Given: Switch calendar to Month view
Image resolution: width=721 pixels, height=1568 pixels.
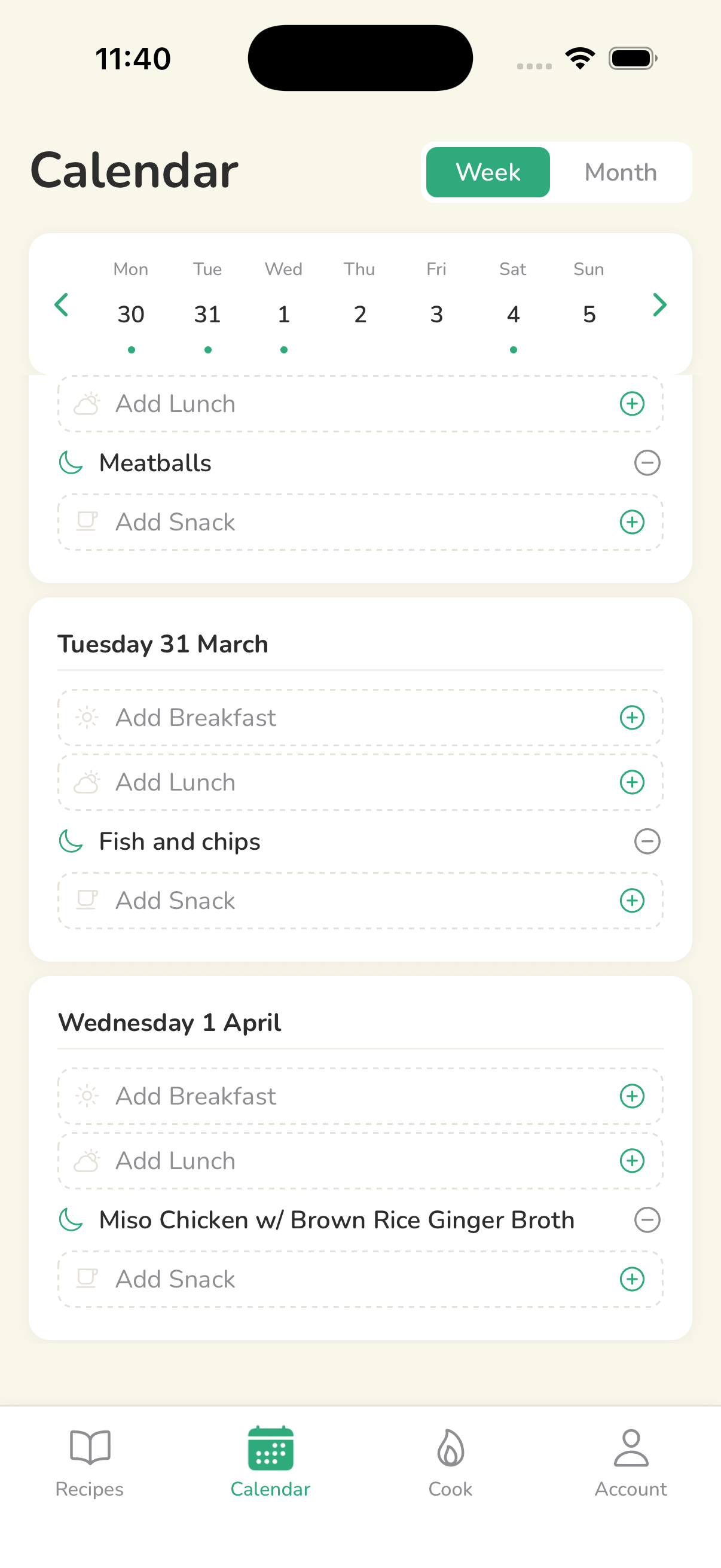Looking at the screenshot, I should 620,172.
